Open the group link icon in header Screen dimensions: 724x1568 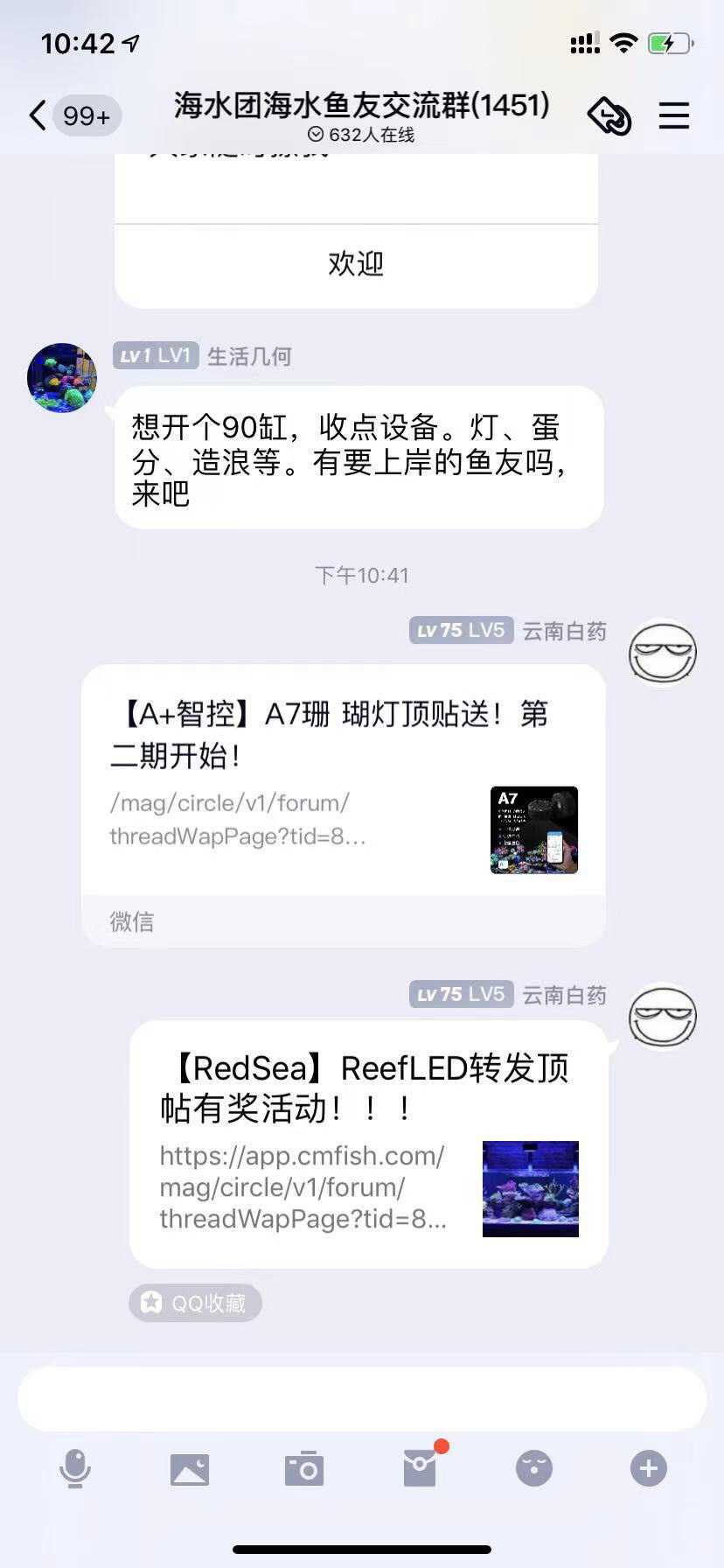coord(609,115)
